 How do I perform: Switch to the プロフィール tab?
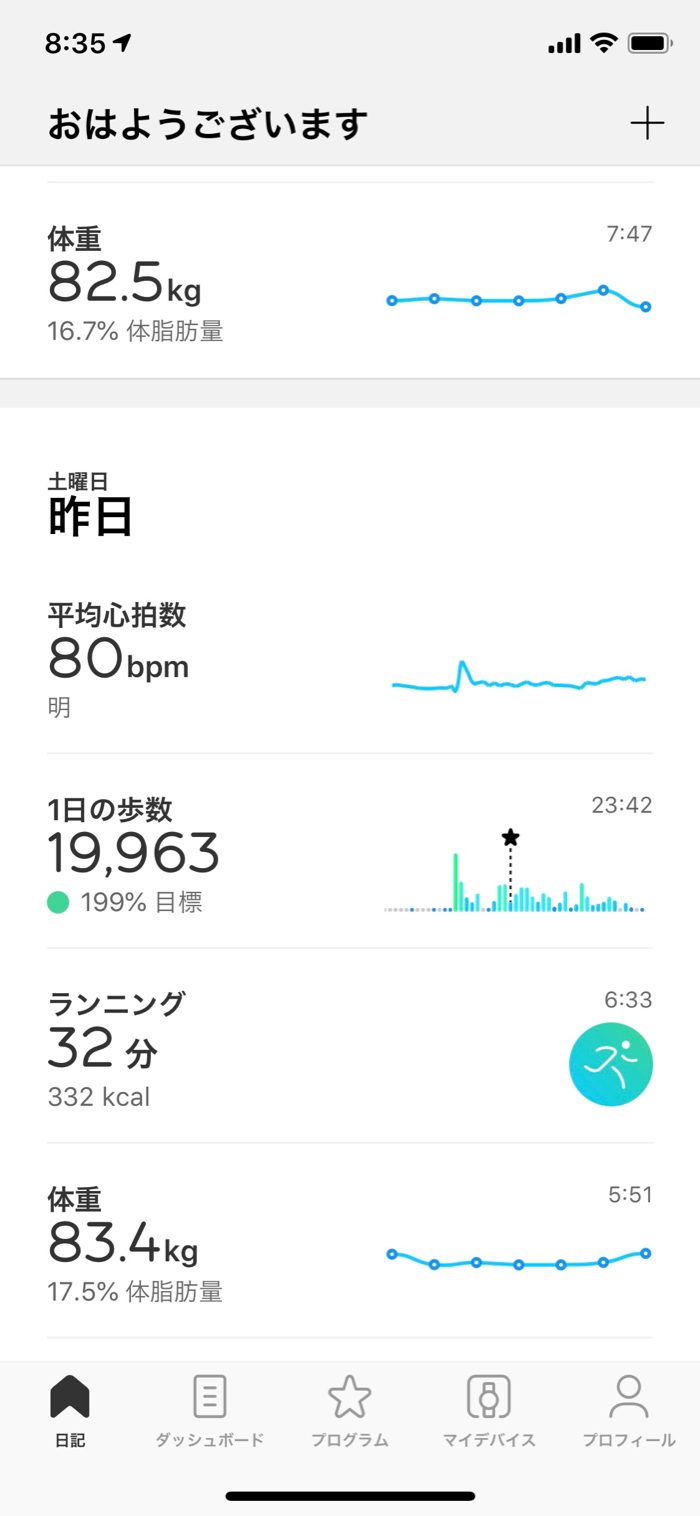pyautogui.click(x=629, y=1411)
